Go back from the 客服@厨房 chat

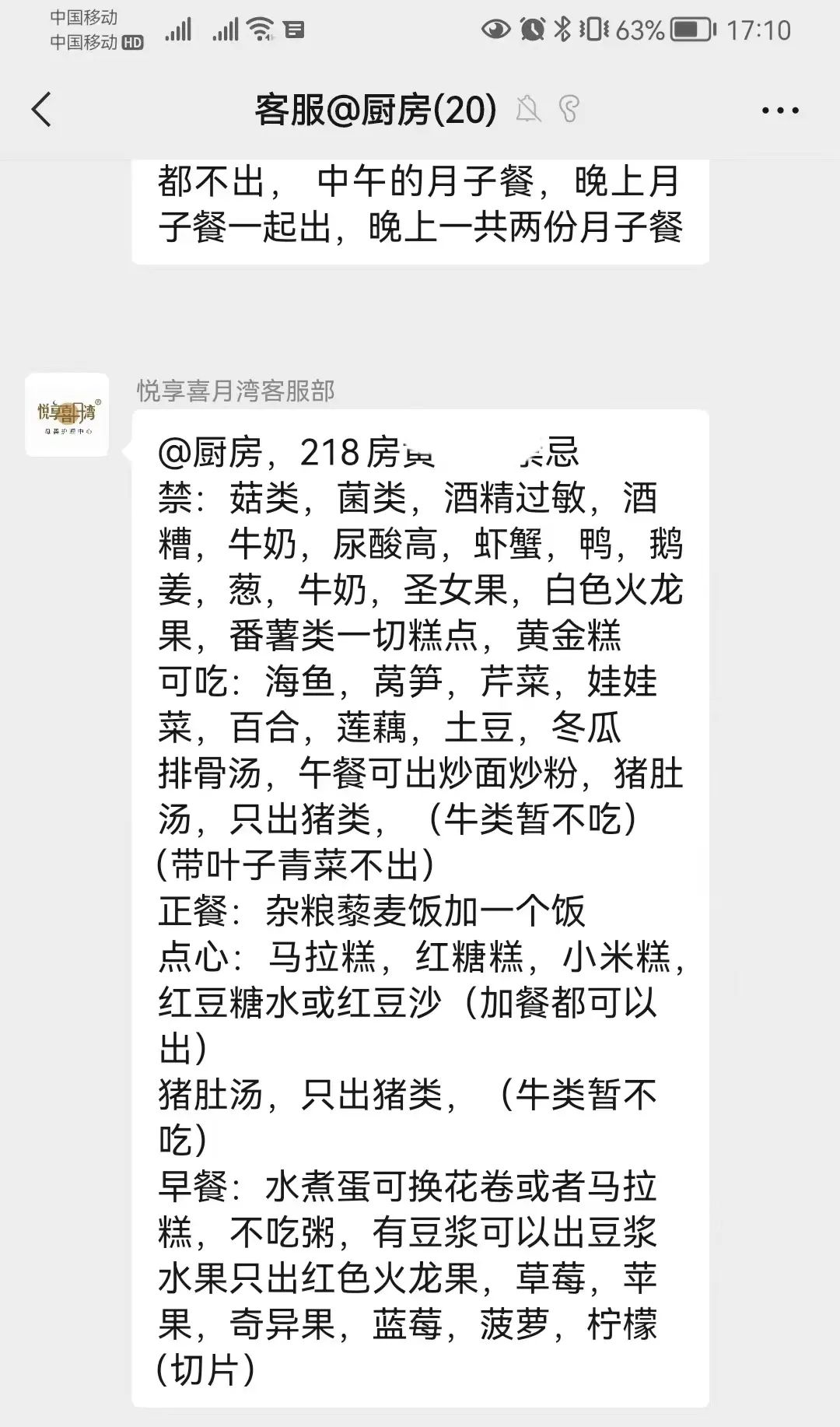pyautogui.click(x=42, y=110)
